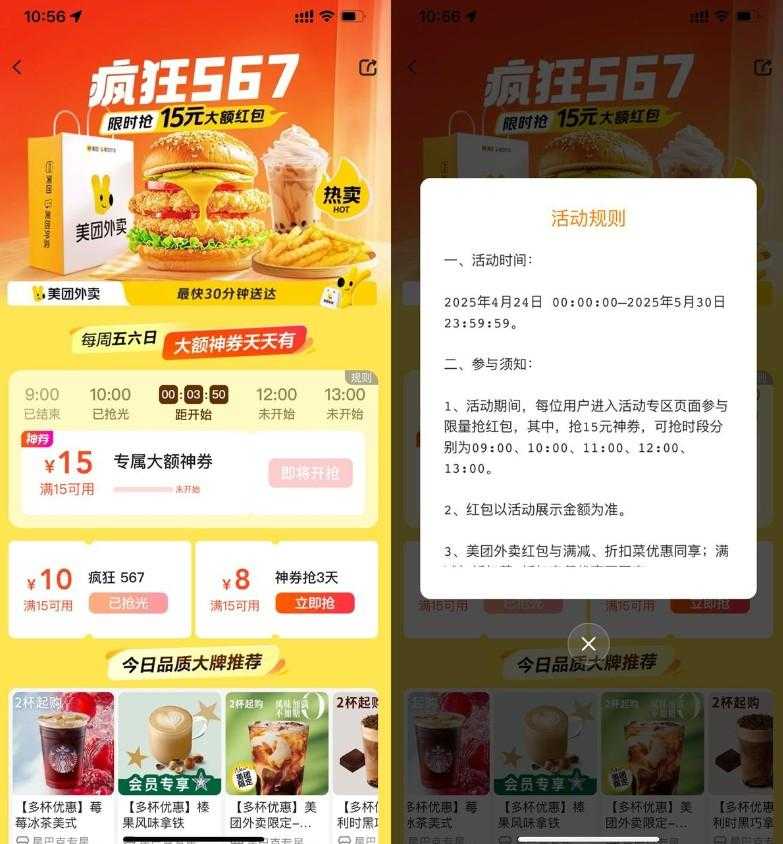Go back using the top-left arrow

(x=17, y=67)
